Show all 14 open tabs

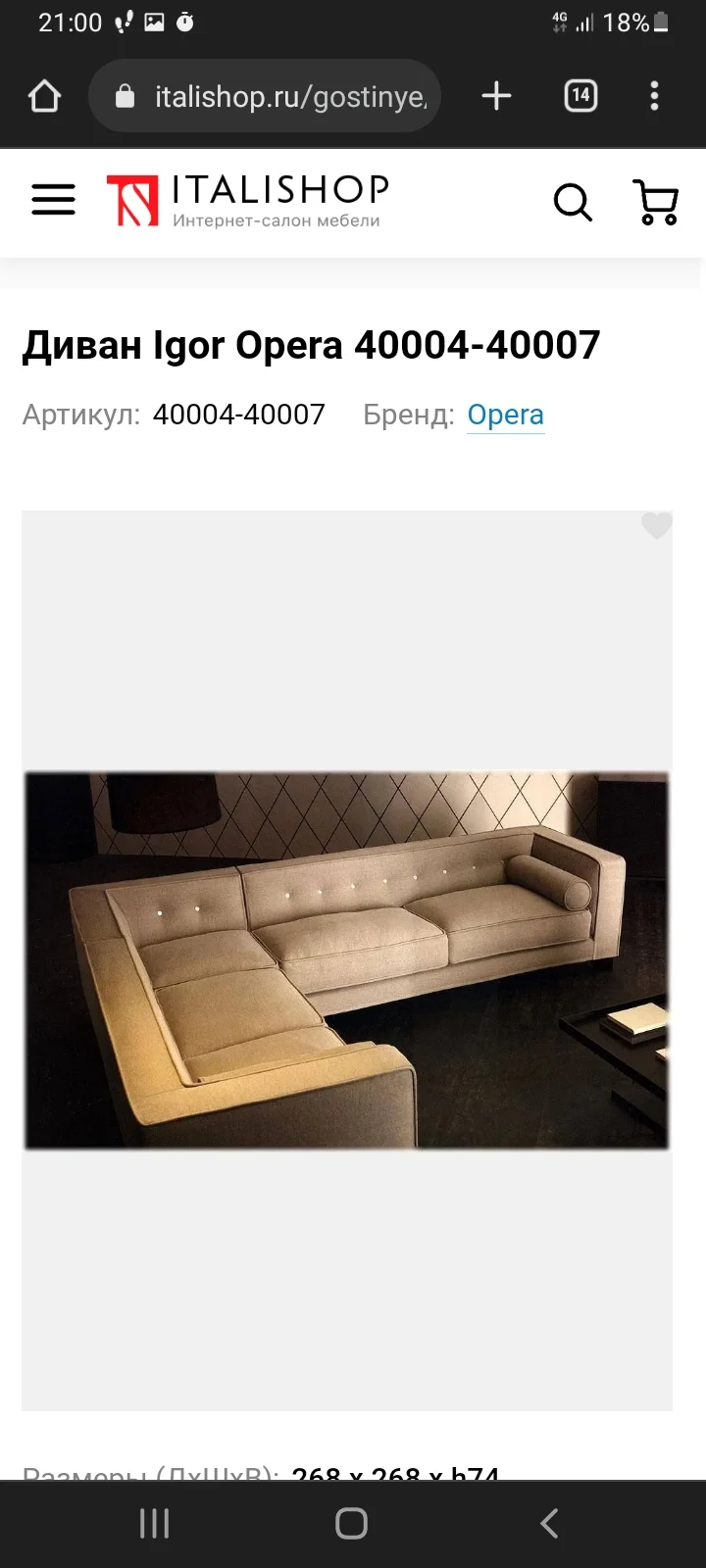[580, 95]
